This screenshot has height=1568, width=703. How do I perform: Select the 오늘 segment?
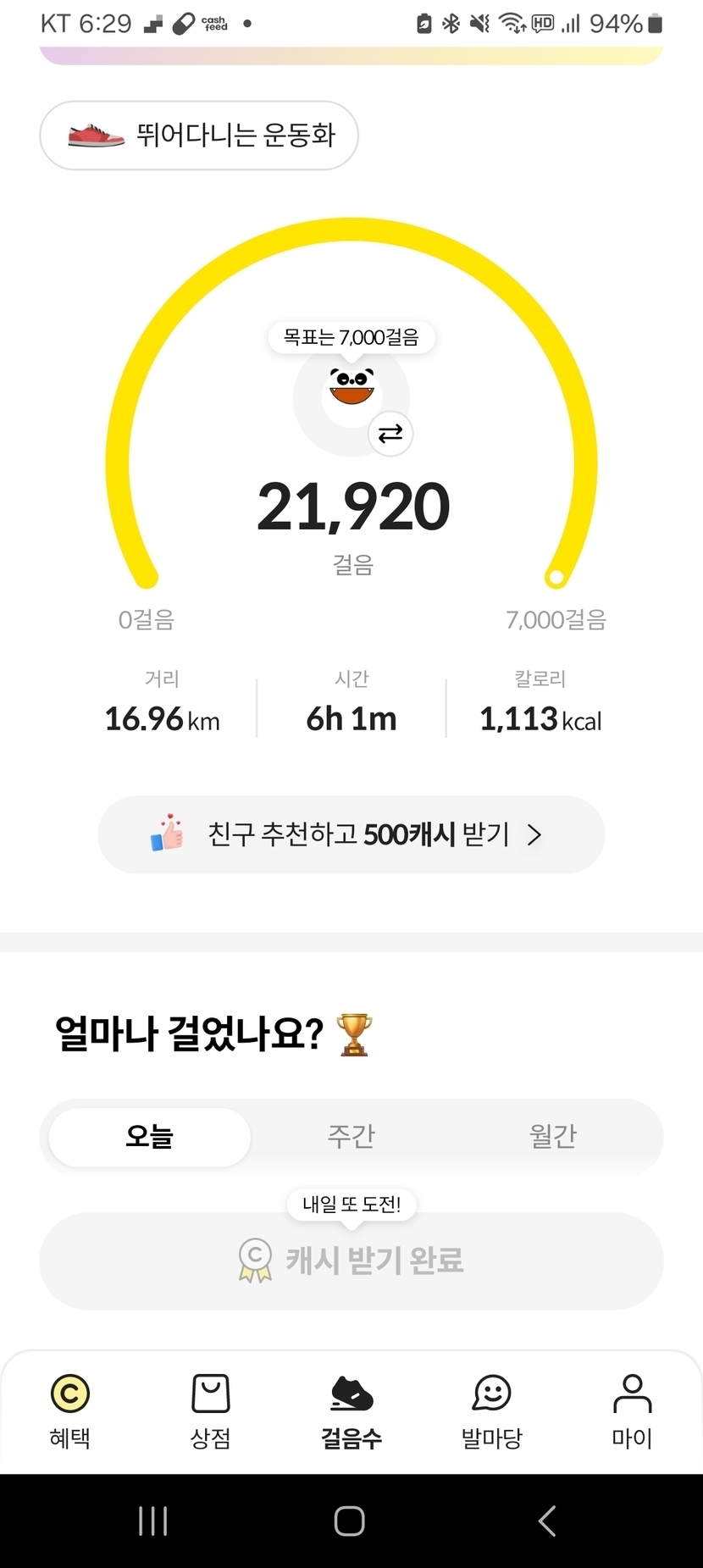150,1136
